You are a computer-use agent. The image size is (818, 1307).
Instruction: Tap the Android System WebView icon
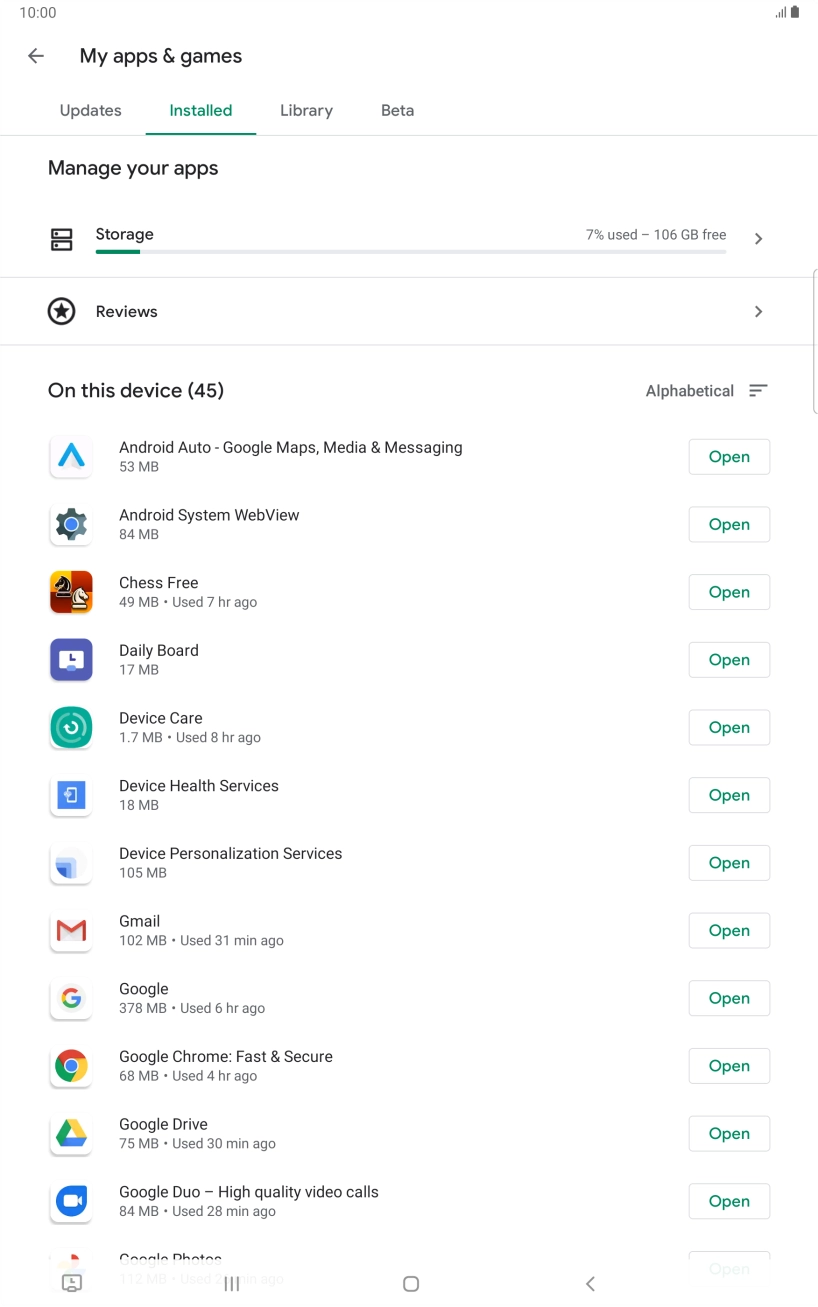[x=71, y=524]
